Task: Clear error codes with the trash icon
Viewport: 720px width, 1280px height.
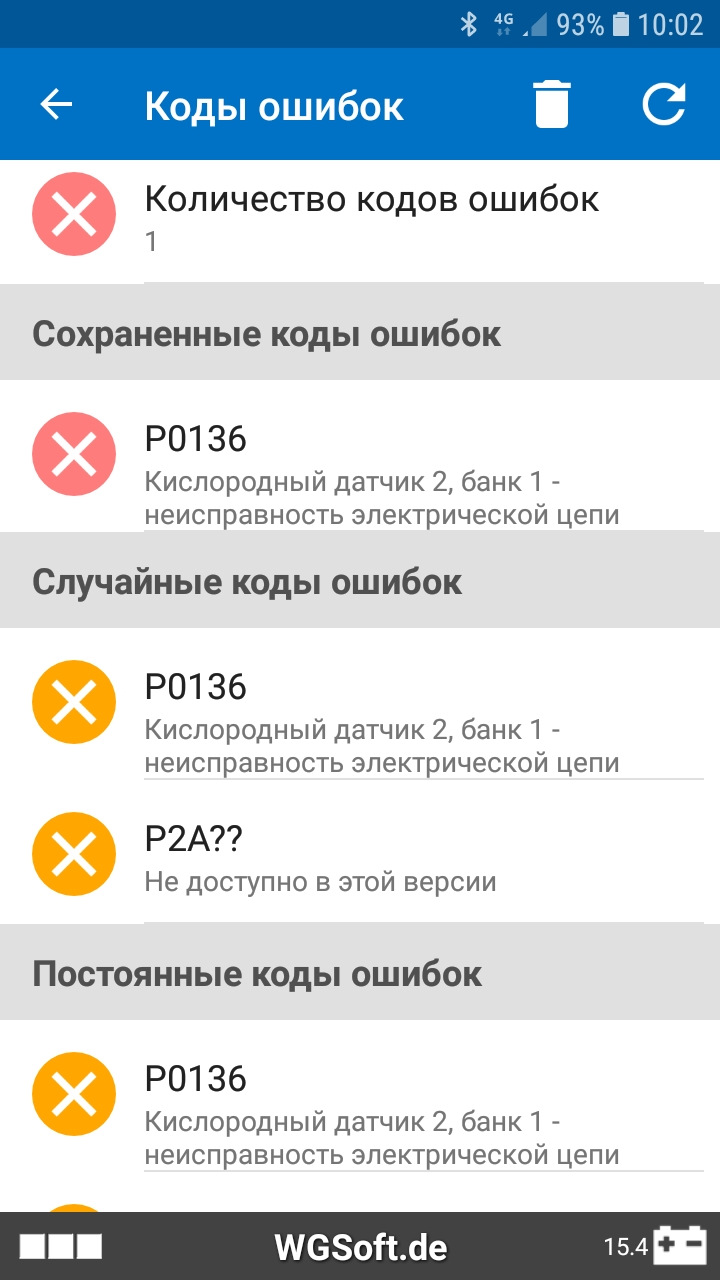Action: 551,105
